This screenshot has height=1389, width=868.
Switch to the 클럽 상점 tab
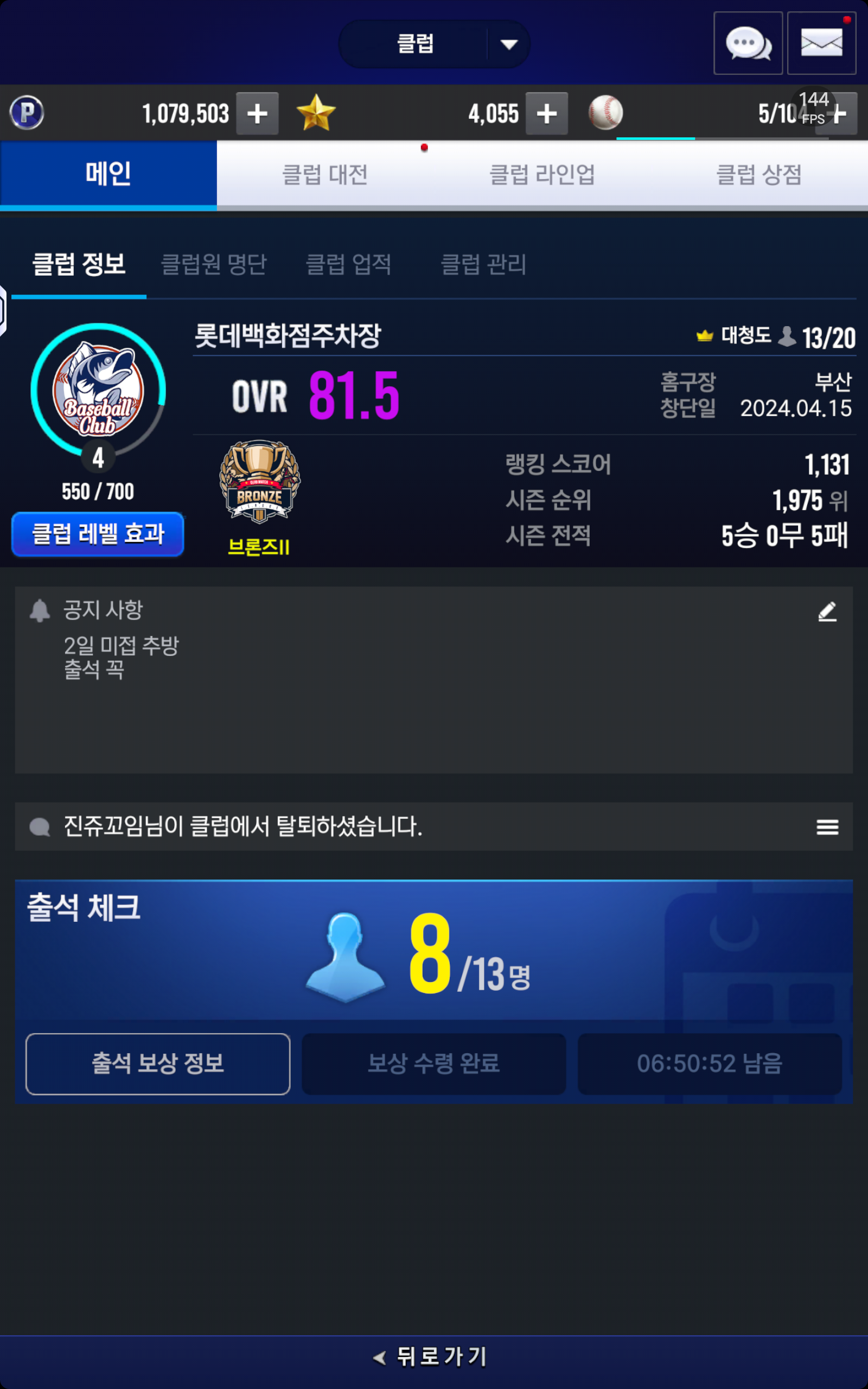click(759, 175)
